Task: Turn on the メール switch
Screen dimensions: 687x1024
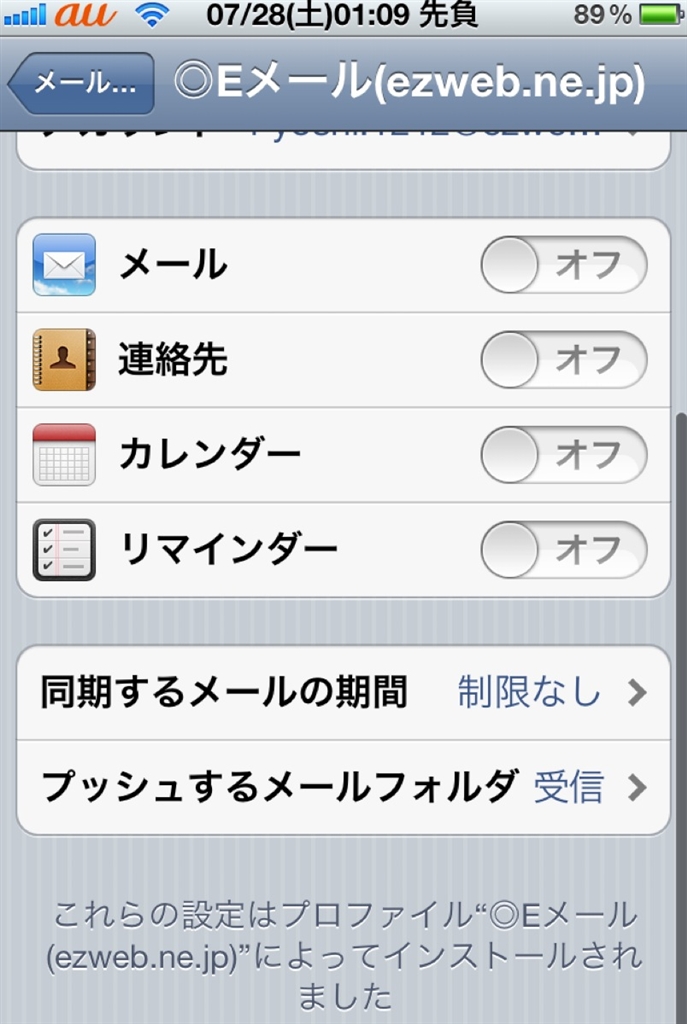Action: [x=563, y=265]
